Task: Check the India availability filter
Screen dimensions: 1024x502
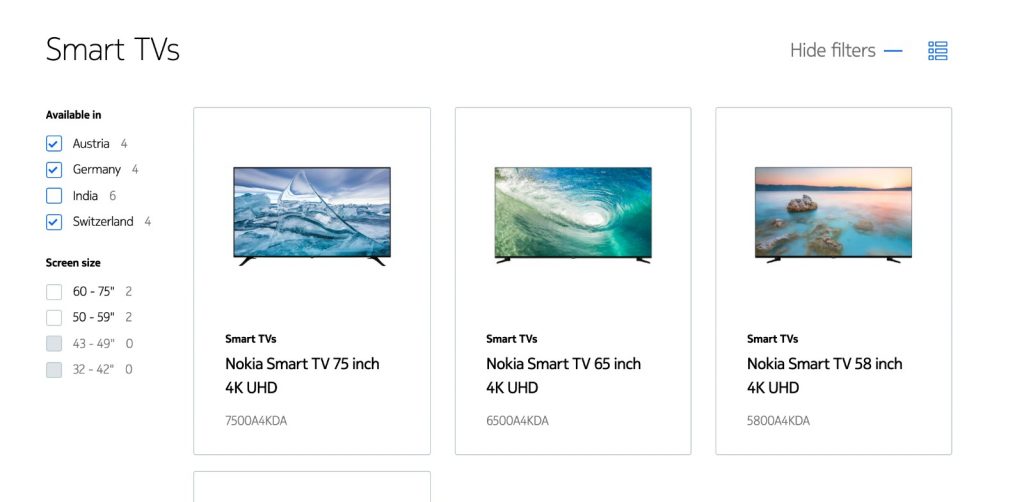Action: [54, 196]
